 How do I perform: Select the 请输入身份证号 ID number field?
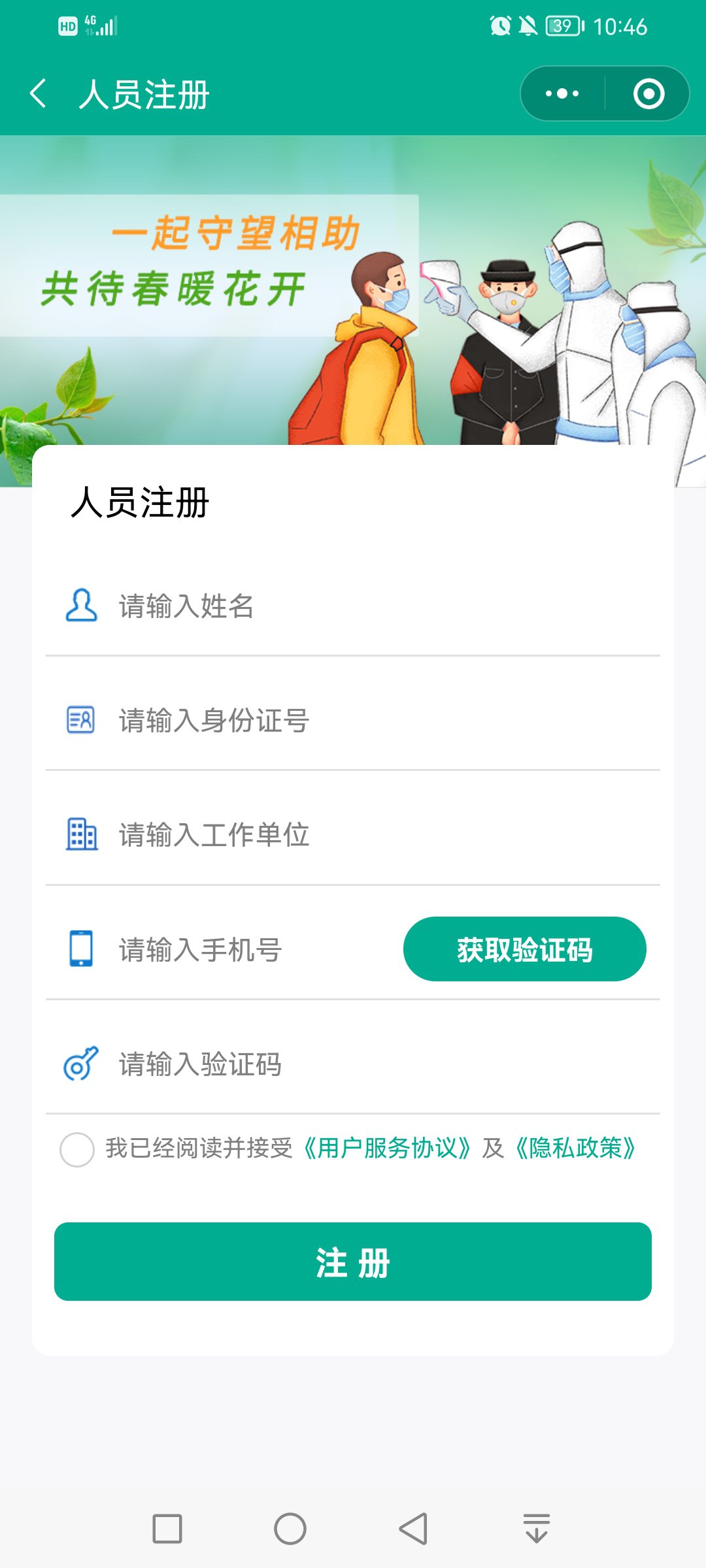[x=353, y=721]
